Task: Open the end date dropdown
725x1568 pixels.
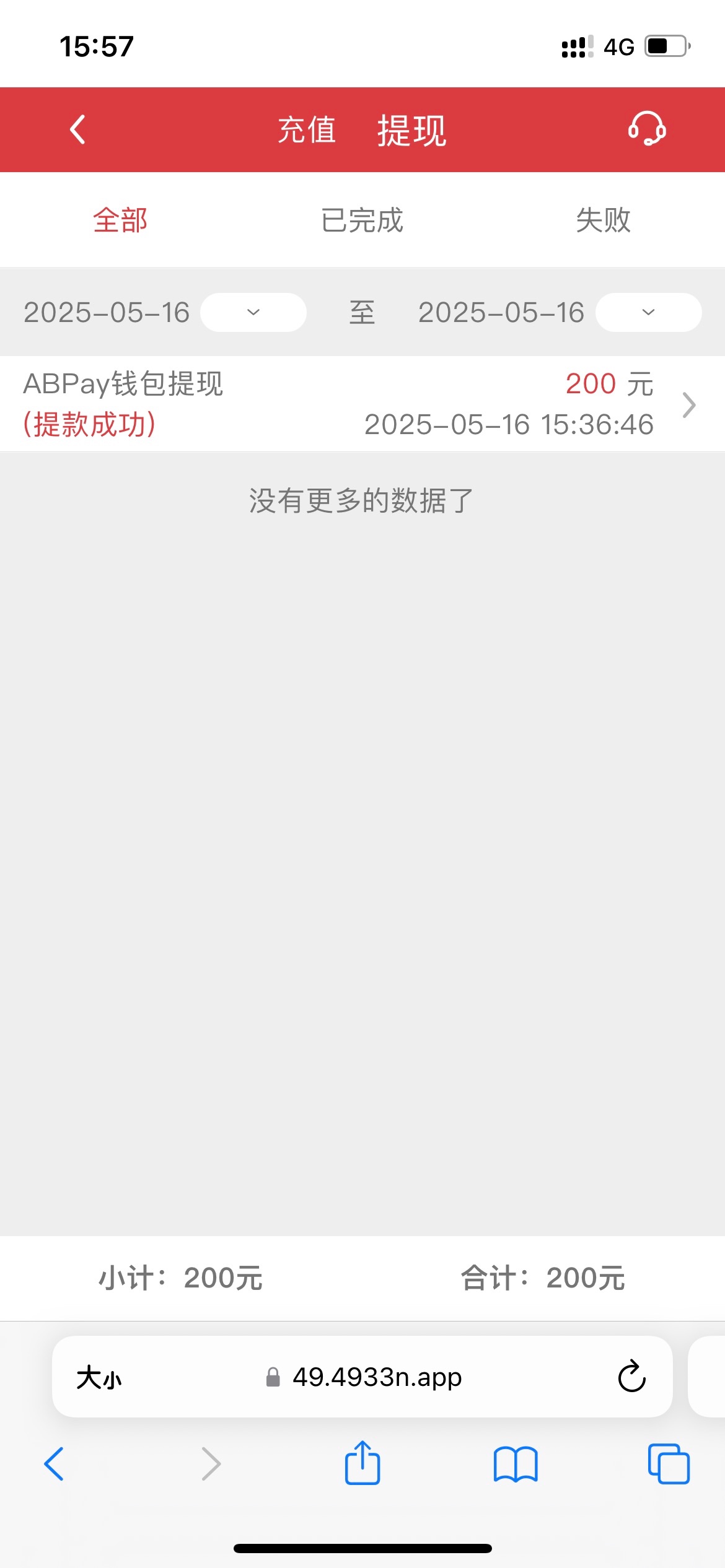Action: (648, 312)
